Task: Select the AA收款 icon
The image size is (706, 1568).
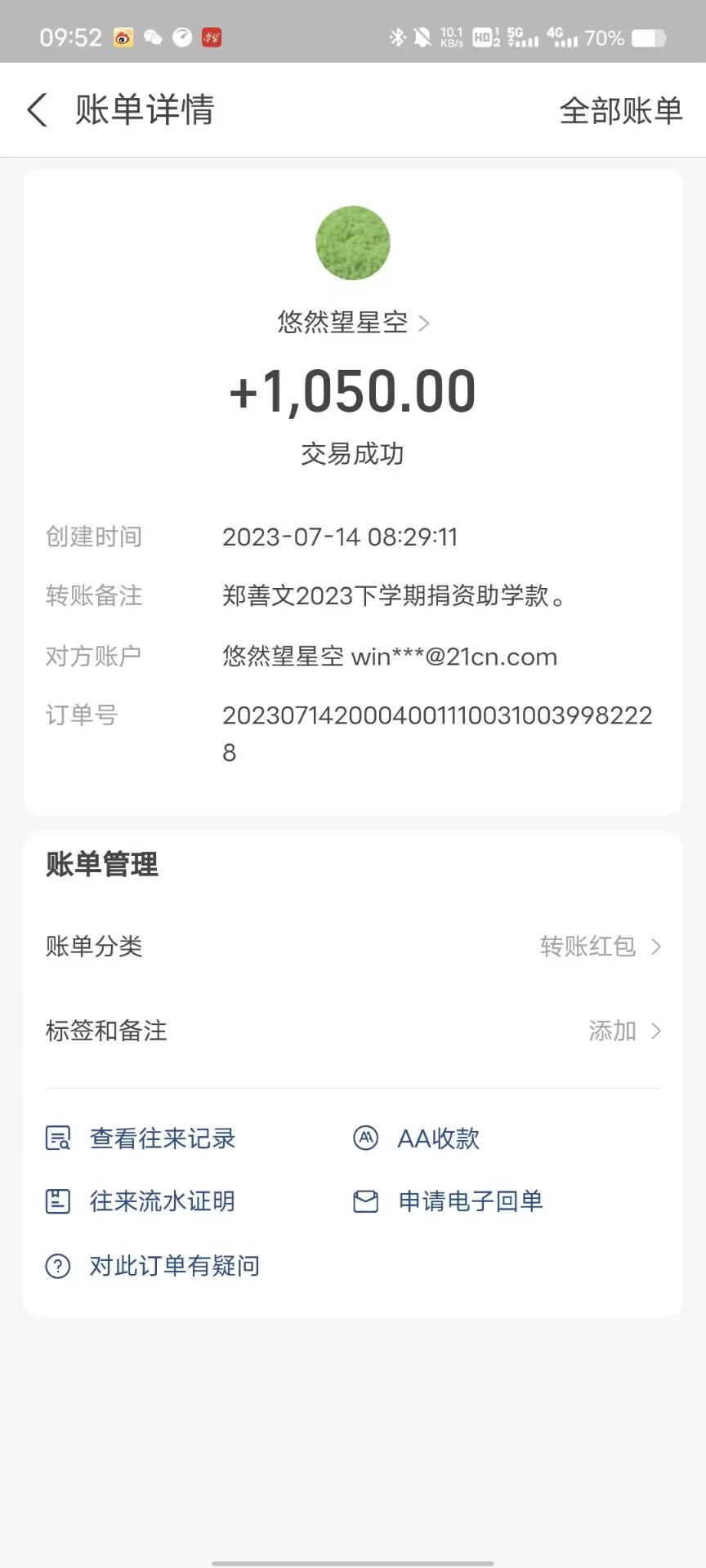Action: click(x=365, y=1137)
